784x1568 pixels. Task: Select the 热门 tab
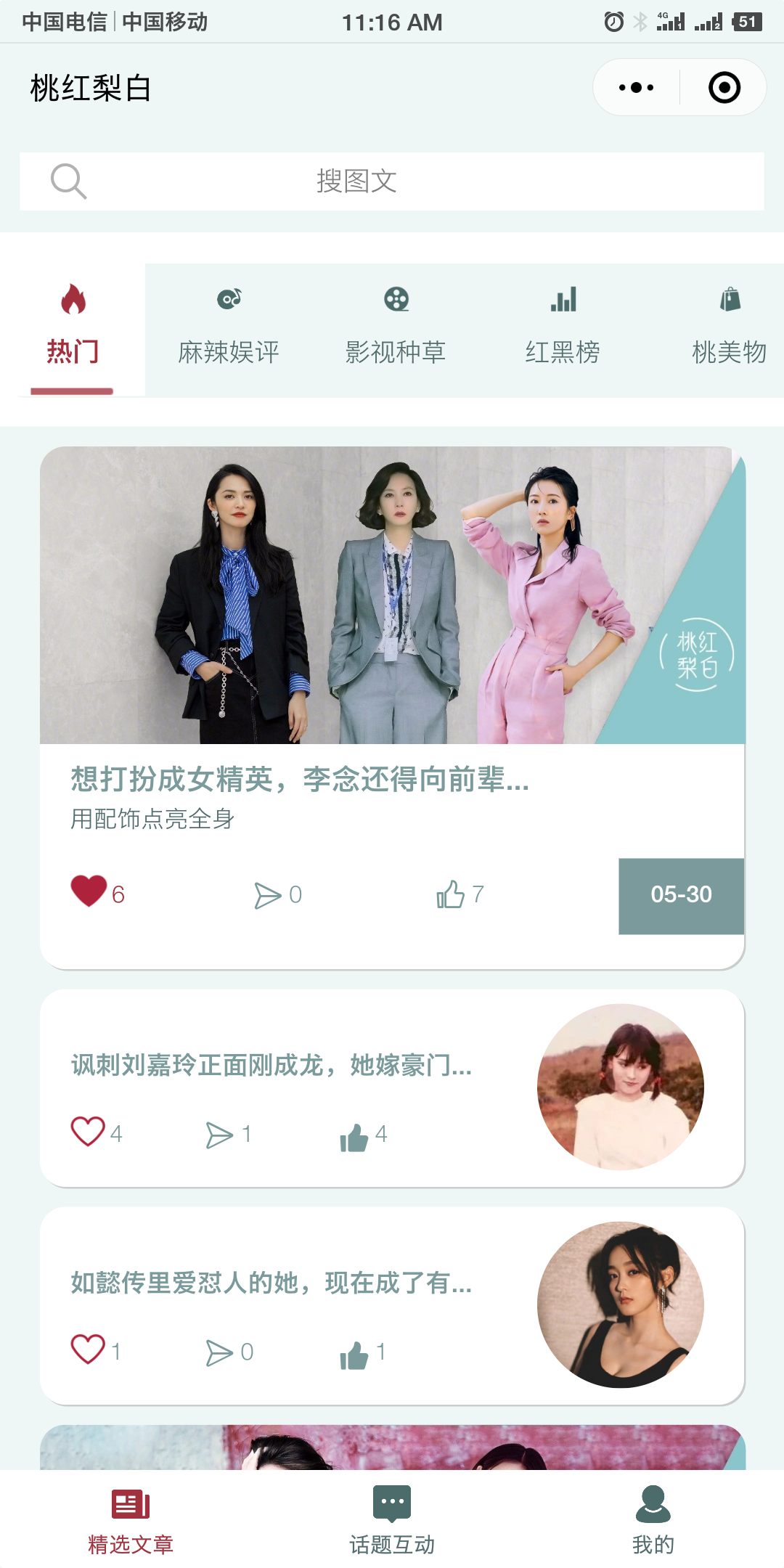[x=73, y=329]
